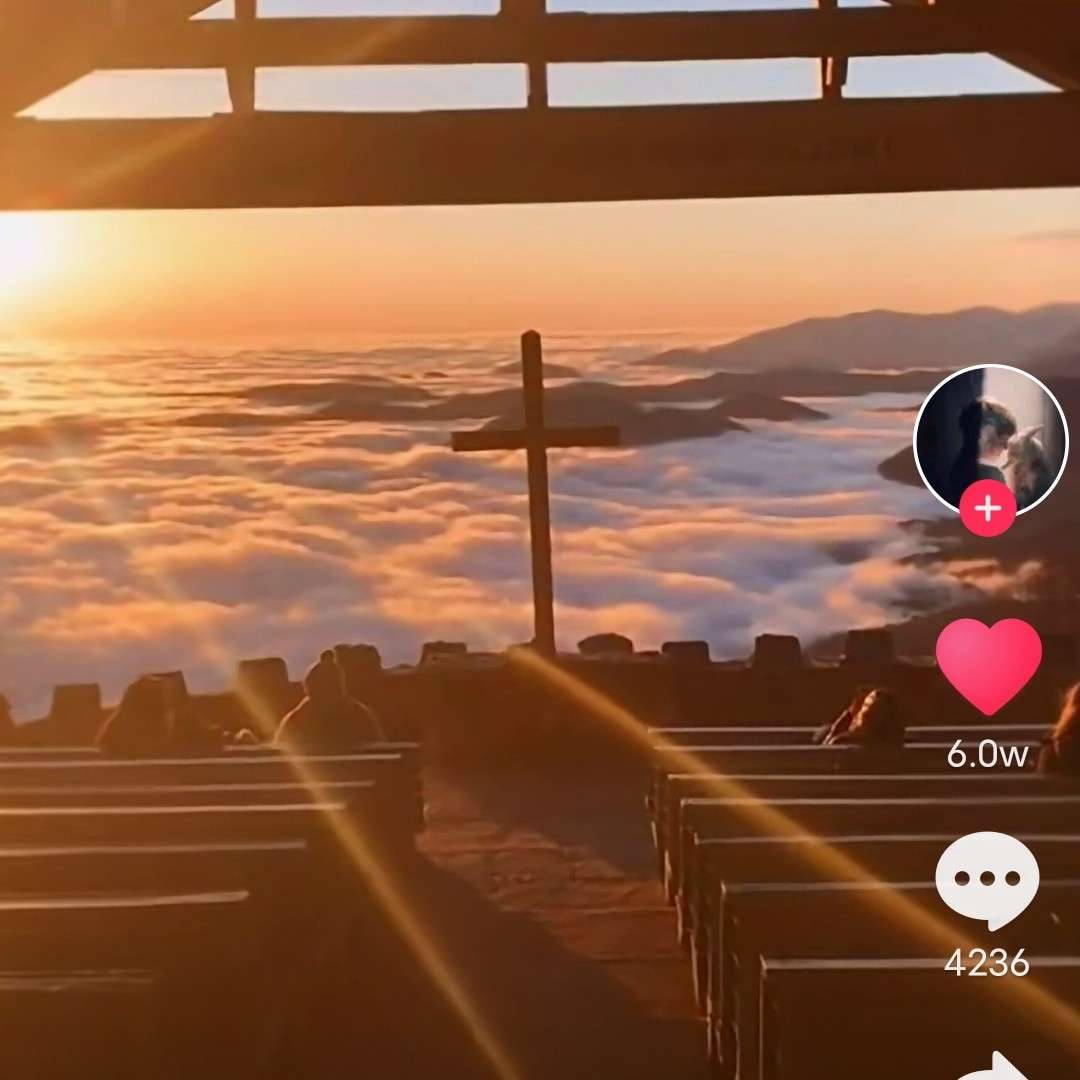
Task: Like this video with the heart
Action: 988,664
